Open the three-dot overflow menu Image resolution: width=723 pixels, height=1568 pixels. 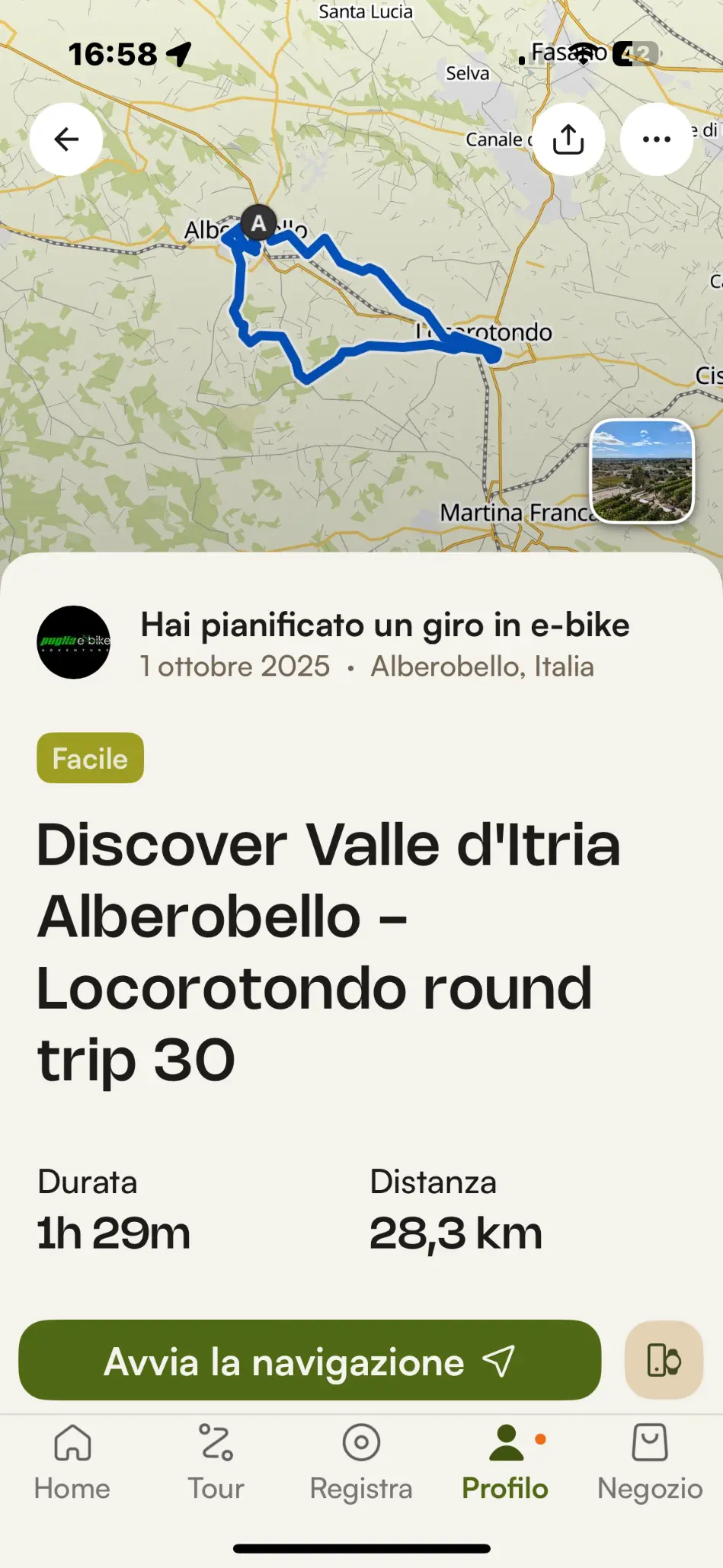pos(656,139)
